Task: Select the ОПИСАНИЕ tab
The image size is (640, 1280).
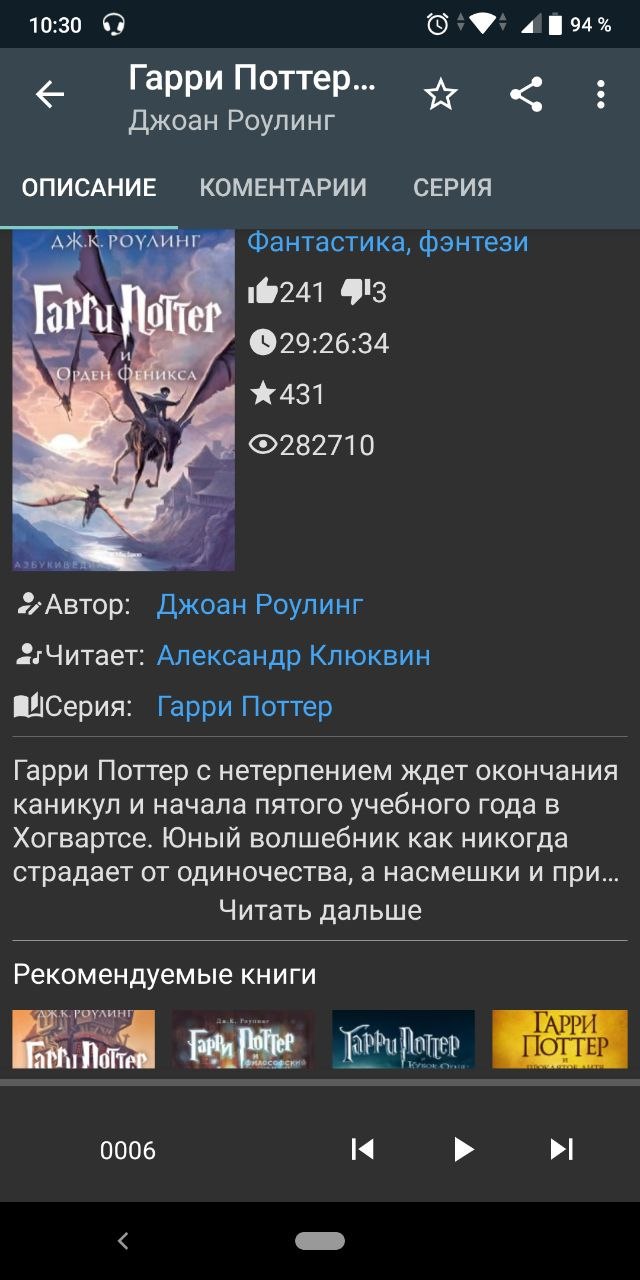Action: click(x=89, y=188)
